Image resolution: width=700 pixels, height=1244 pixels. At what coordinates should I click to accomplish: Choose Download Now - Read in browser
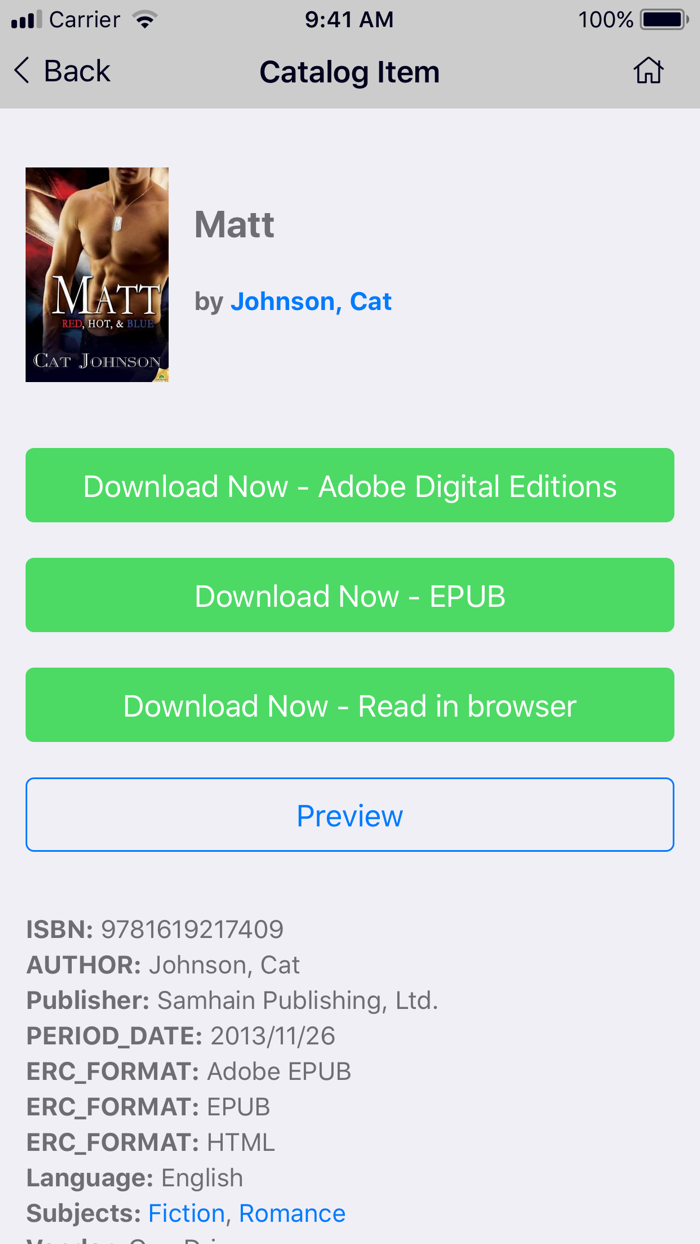pos(350,705)
